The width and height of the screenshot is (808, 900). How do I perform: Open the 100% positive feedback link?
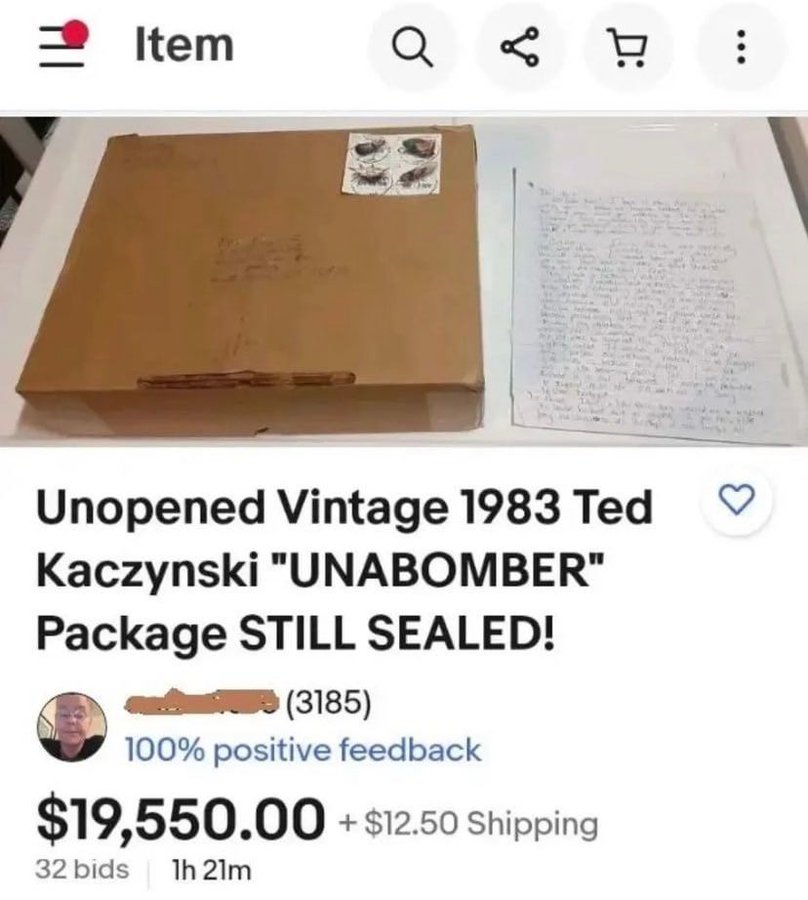coord(302,749)
